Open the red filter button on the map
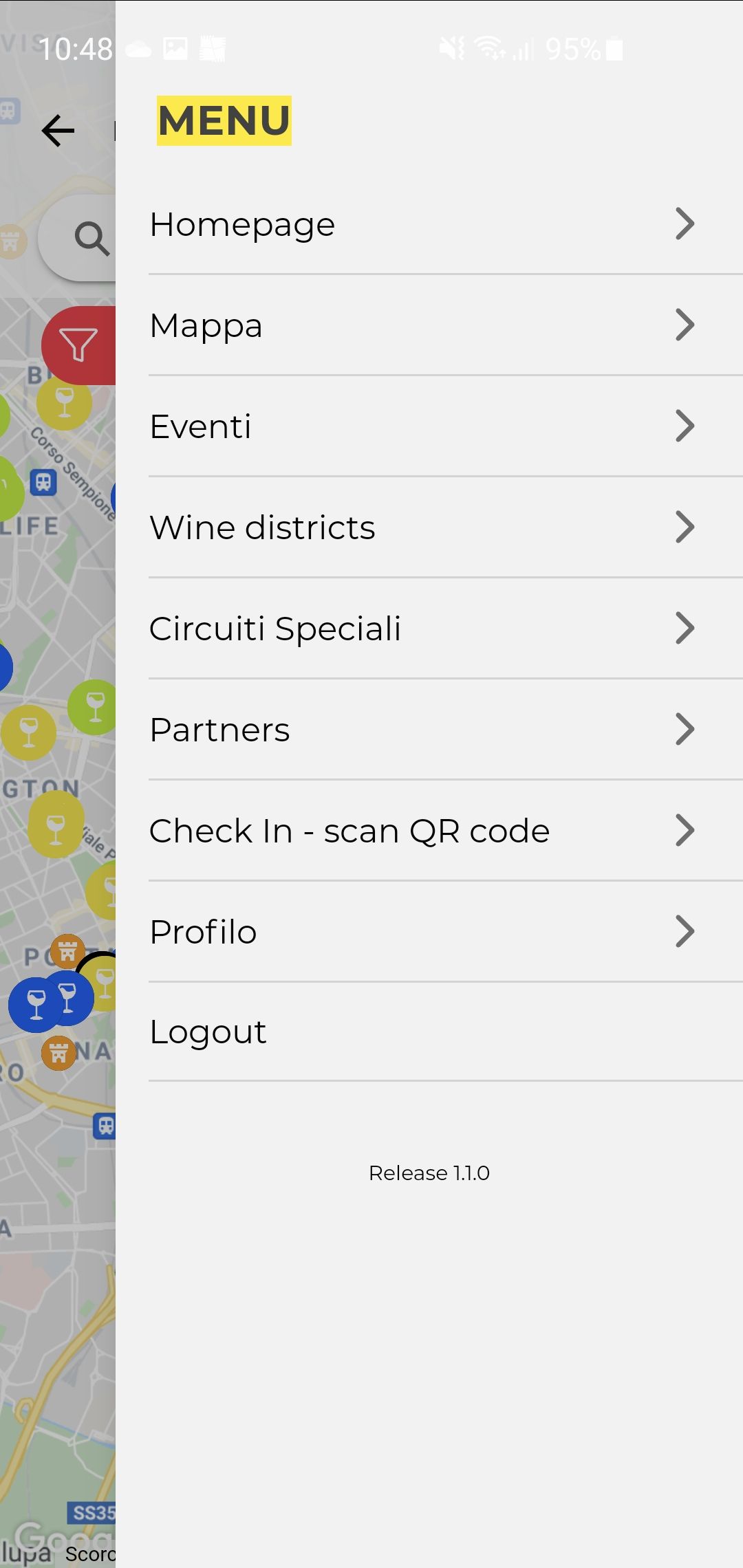 [x=78, y=345]
